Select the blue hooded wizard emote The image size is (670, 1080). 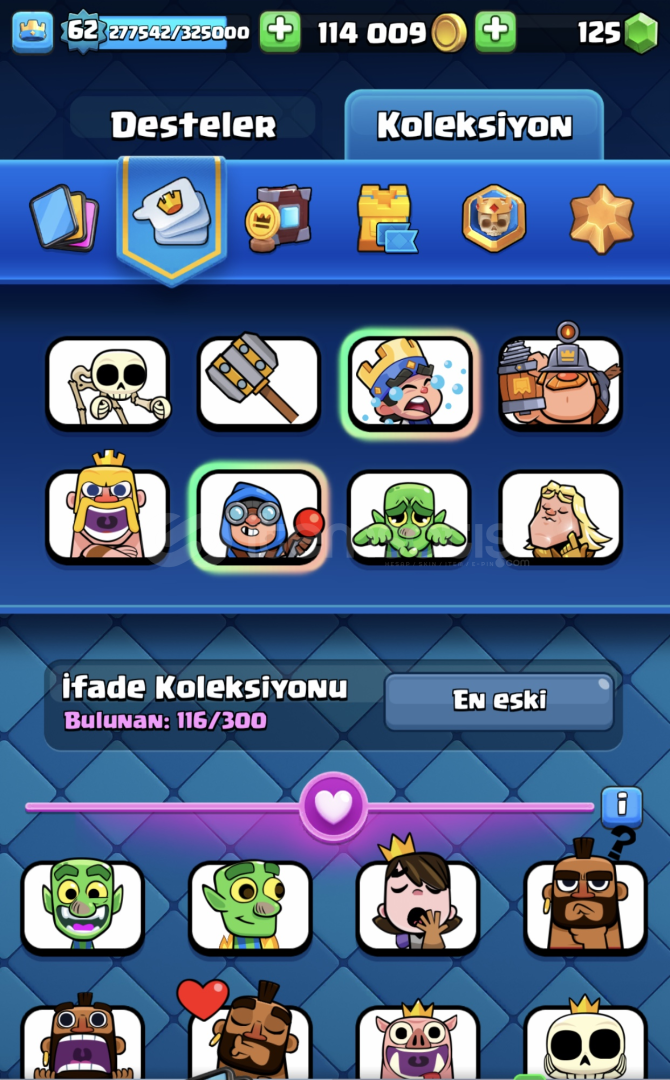click(259, 514)
